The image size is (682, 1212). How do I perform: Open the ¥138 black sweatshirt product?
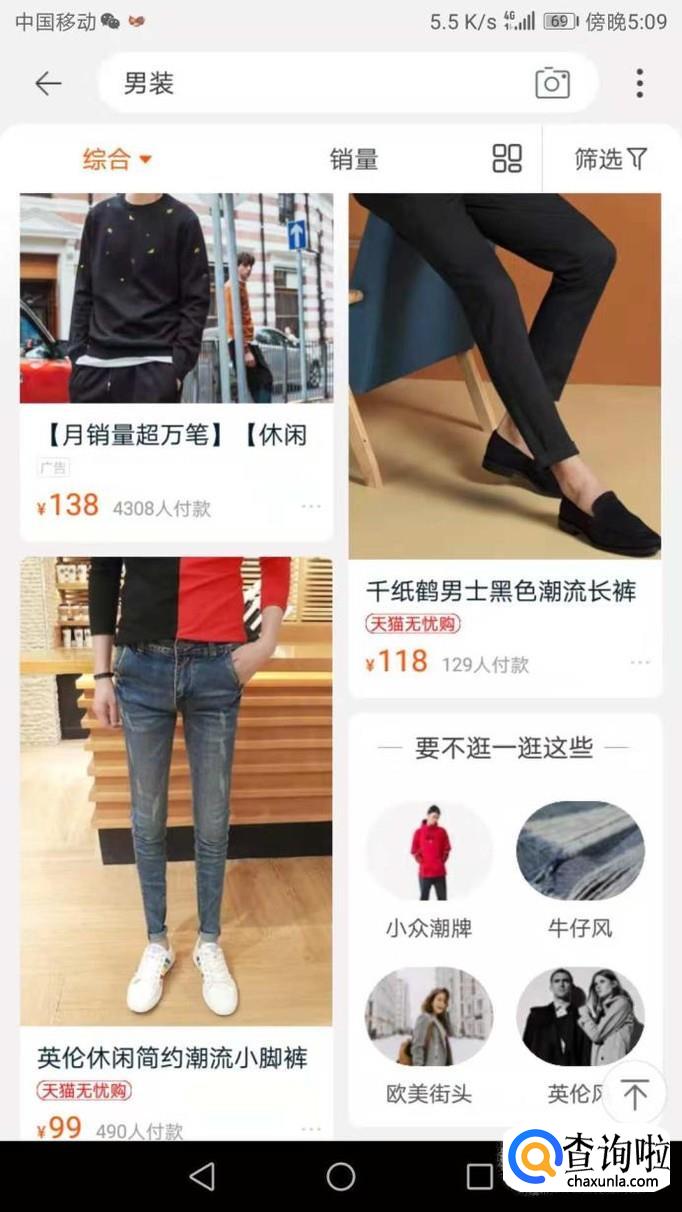click(x=176, y=367)
